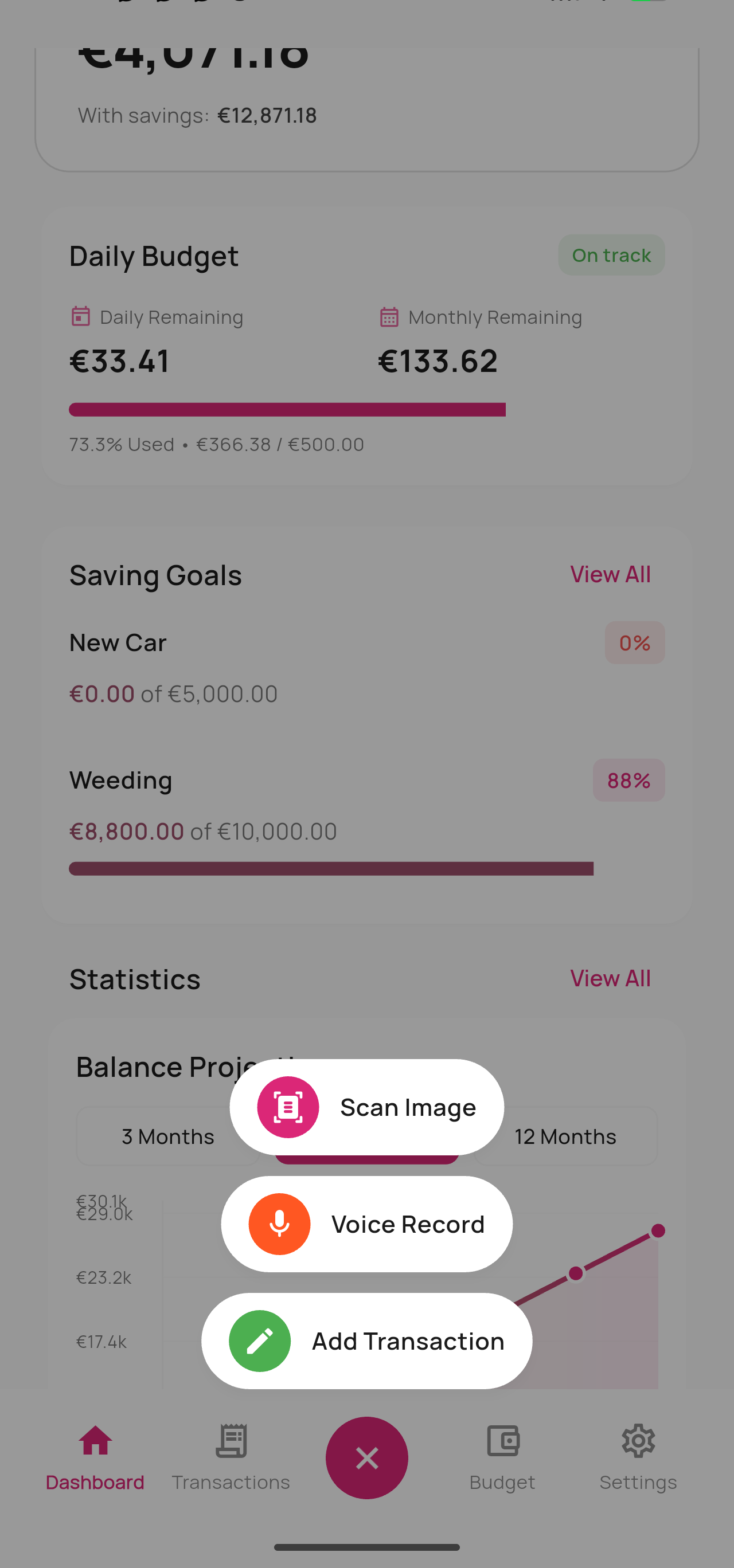Tap the 88% badge on Weeding goal
Image resolution: width=734 pixels, height=1568 pixels.
(x=628, y=780)
